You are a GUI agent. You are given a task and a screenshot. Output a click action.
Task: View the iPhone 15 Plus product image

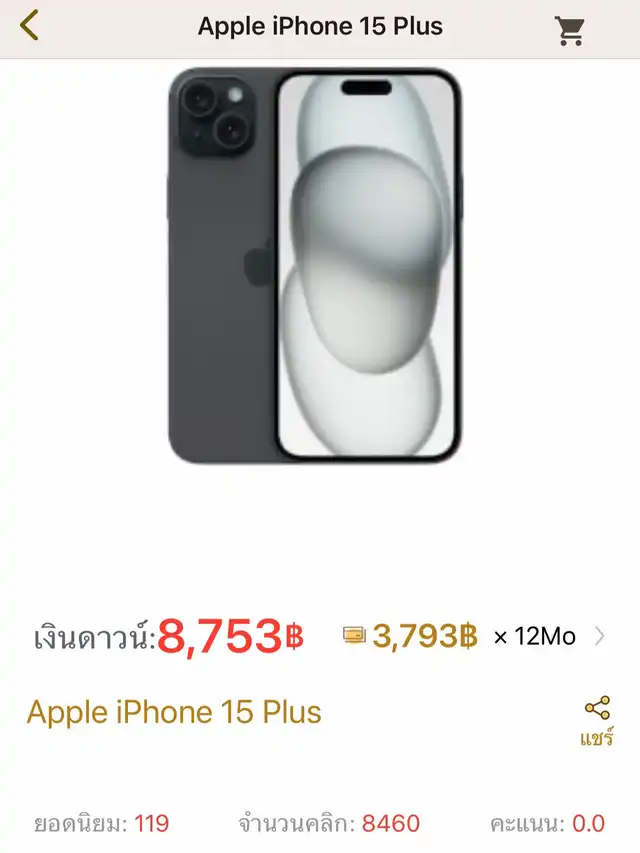315,265
